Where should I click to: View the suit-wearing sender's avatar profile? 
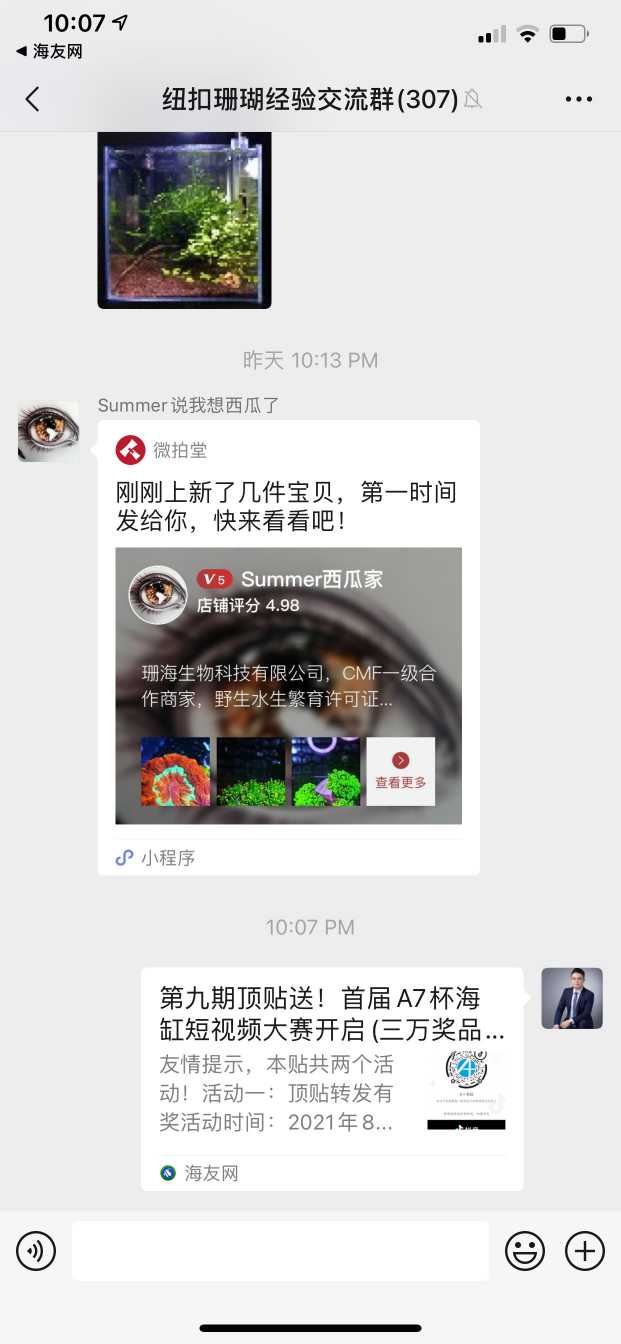(x=572, y=998)
